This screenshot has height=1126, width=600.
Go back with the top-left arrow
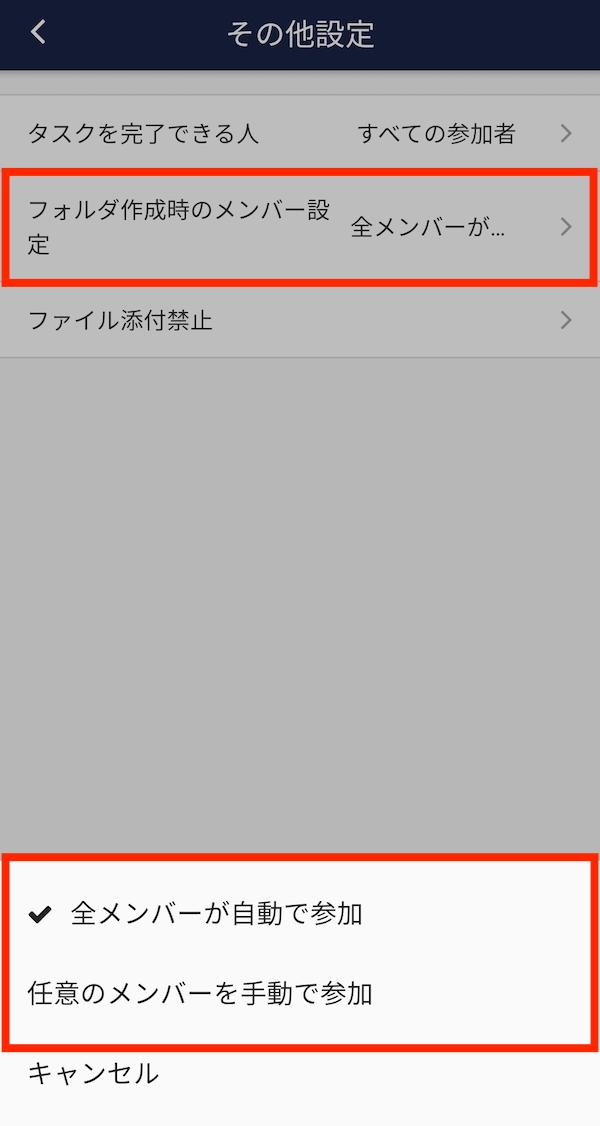(38, 33)
